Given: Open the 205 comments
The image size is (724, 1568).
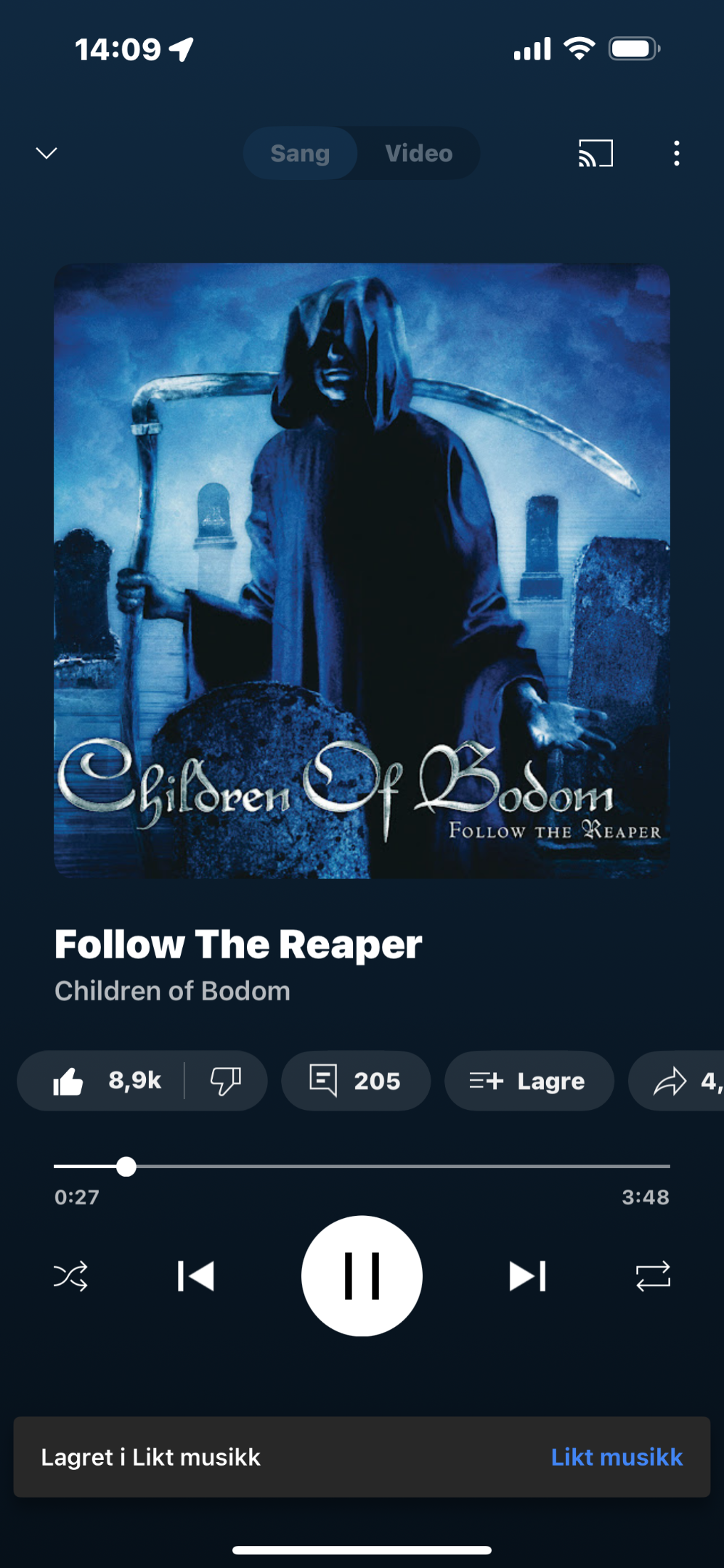Looking at the screenshot, I should pos(356,1081).
